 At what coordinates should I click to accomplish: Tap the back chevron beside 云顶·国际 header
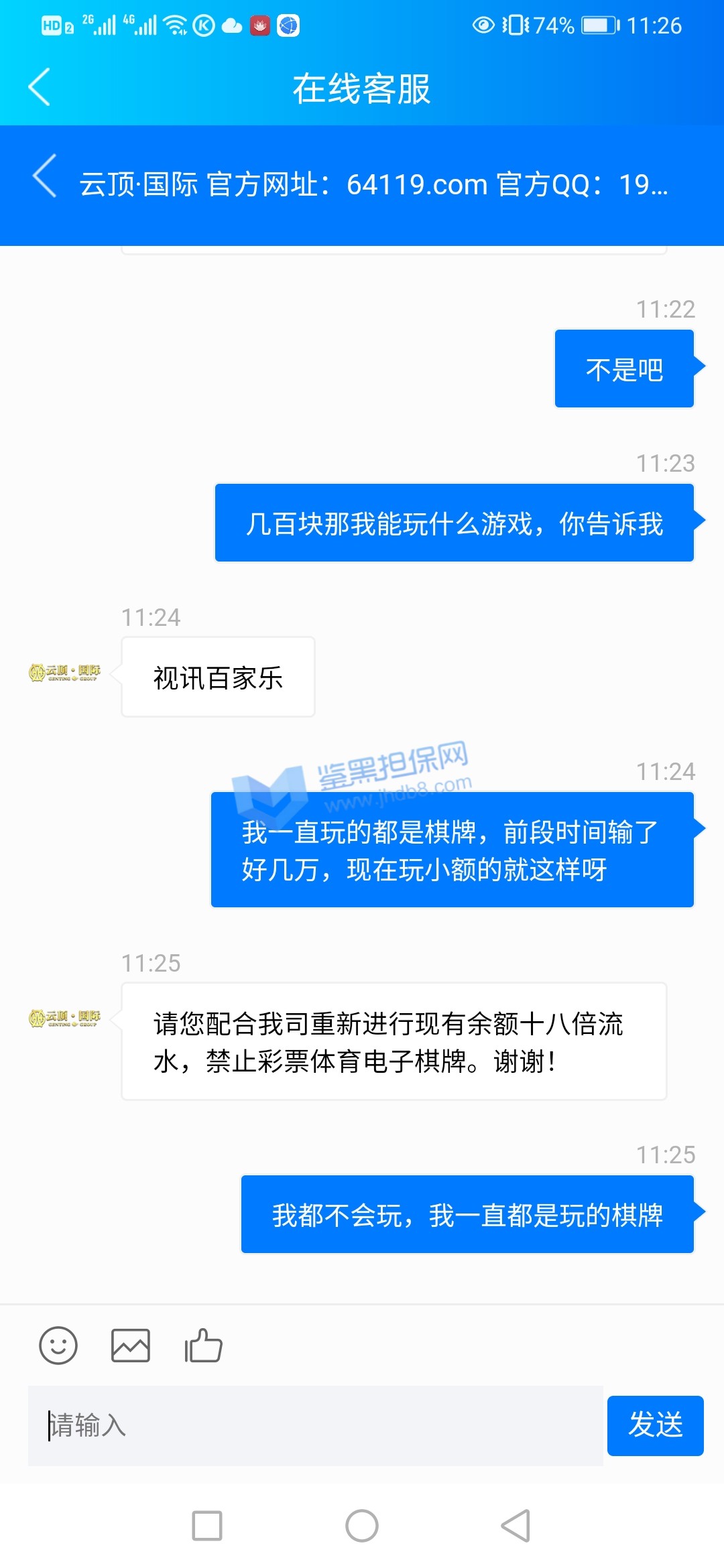[x=45, y=176]
